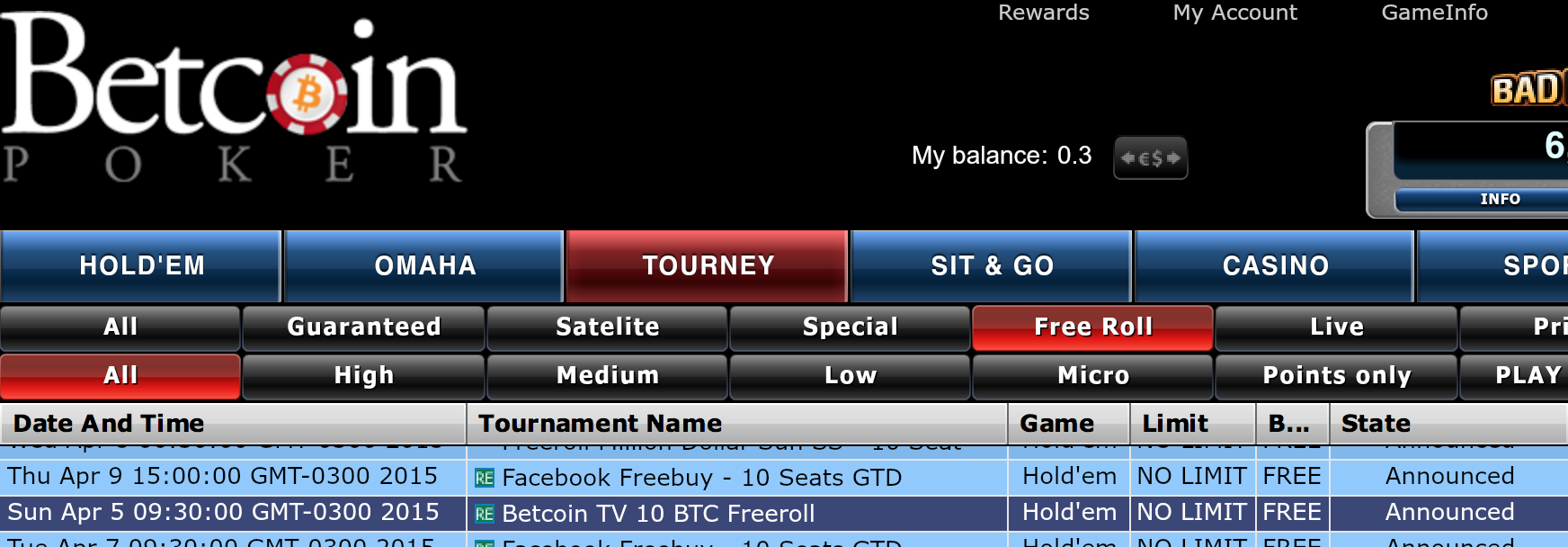Open the GameInfo menu

[x=1434, y=13]
